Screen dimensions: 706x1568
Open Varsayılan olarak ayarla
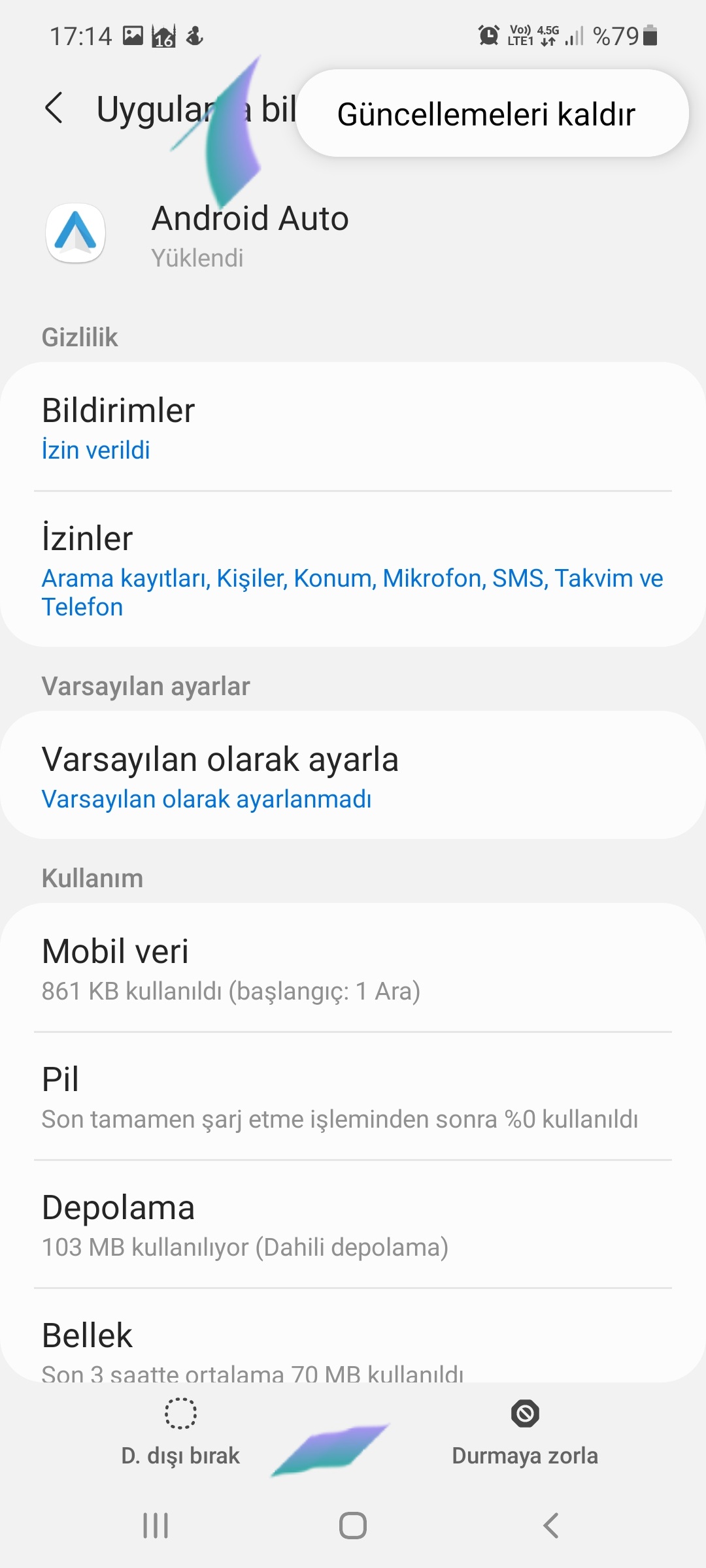coord(353,776)
